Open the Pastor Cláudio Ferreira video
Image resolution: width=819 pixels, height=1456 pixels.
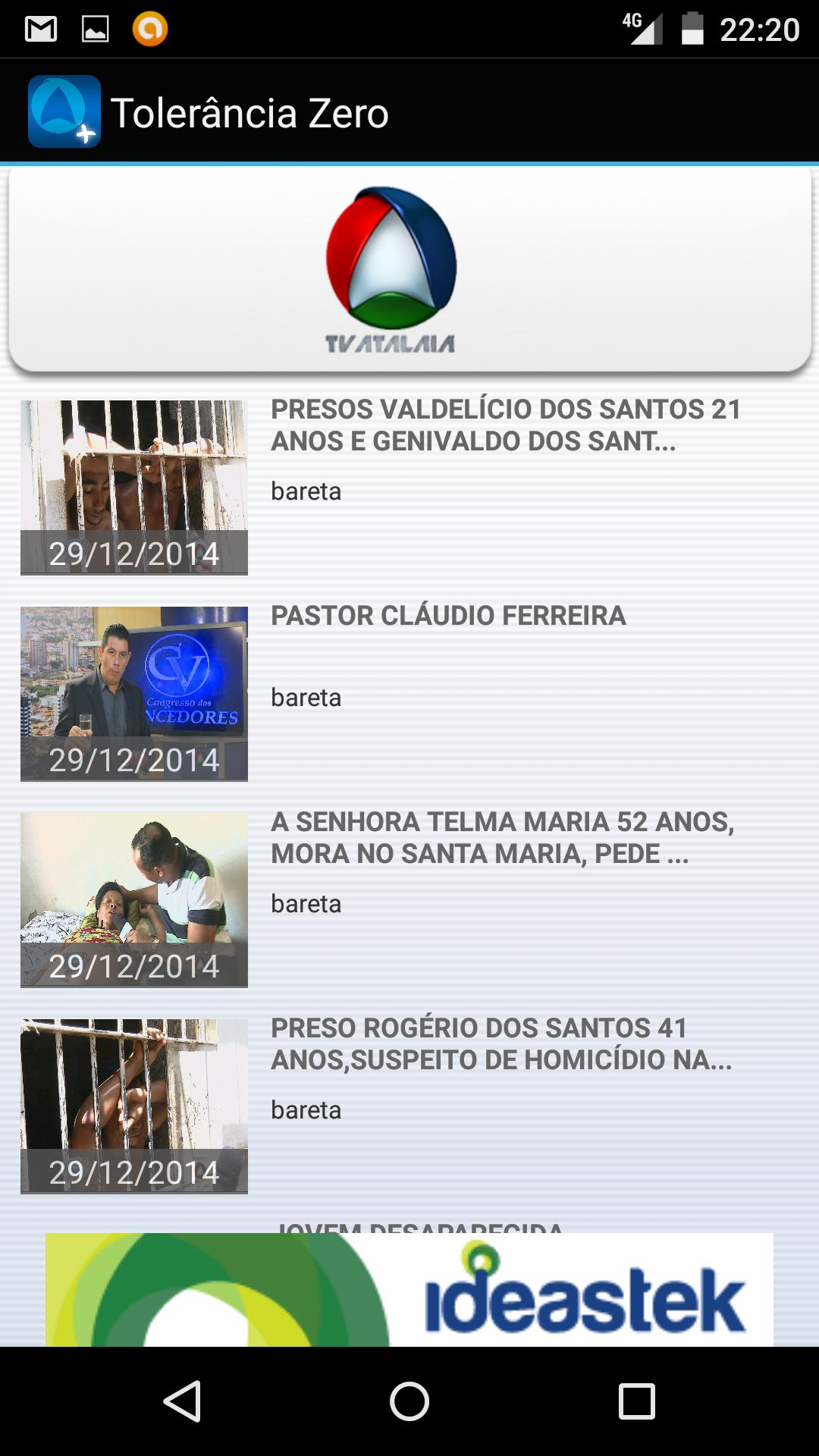[409, 693]
